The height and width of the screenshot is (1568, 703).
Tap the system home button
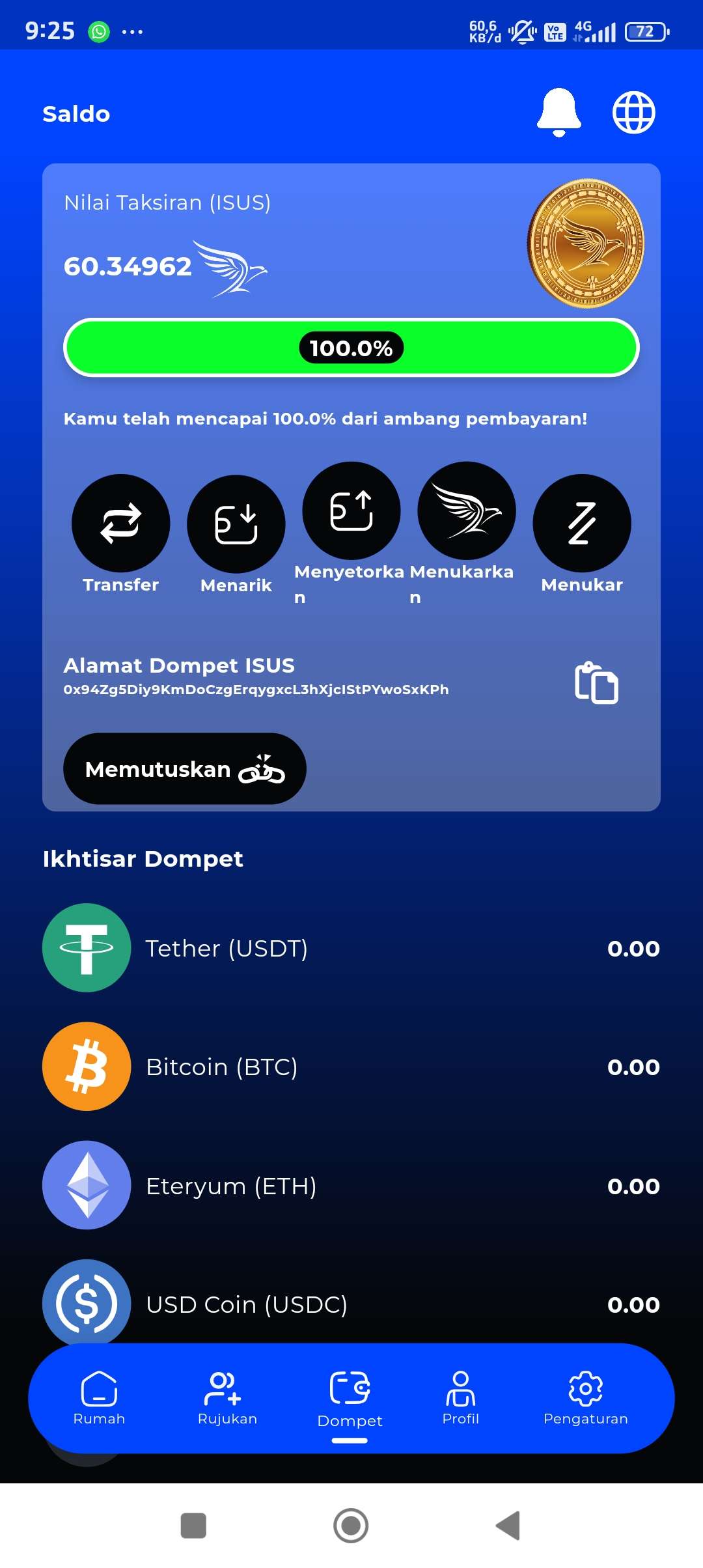click(351, 1525)
